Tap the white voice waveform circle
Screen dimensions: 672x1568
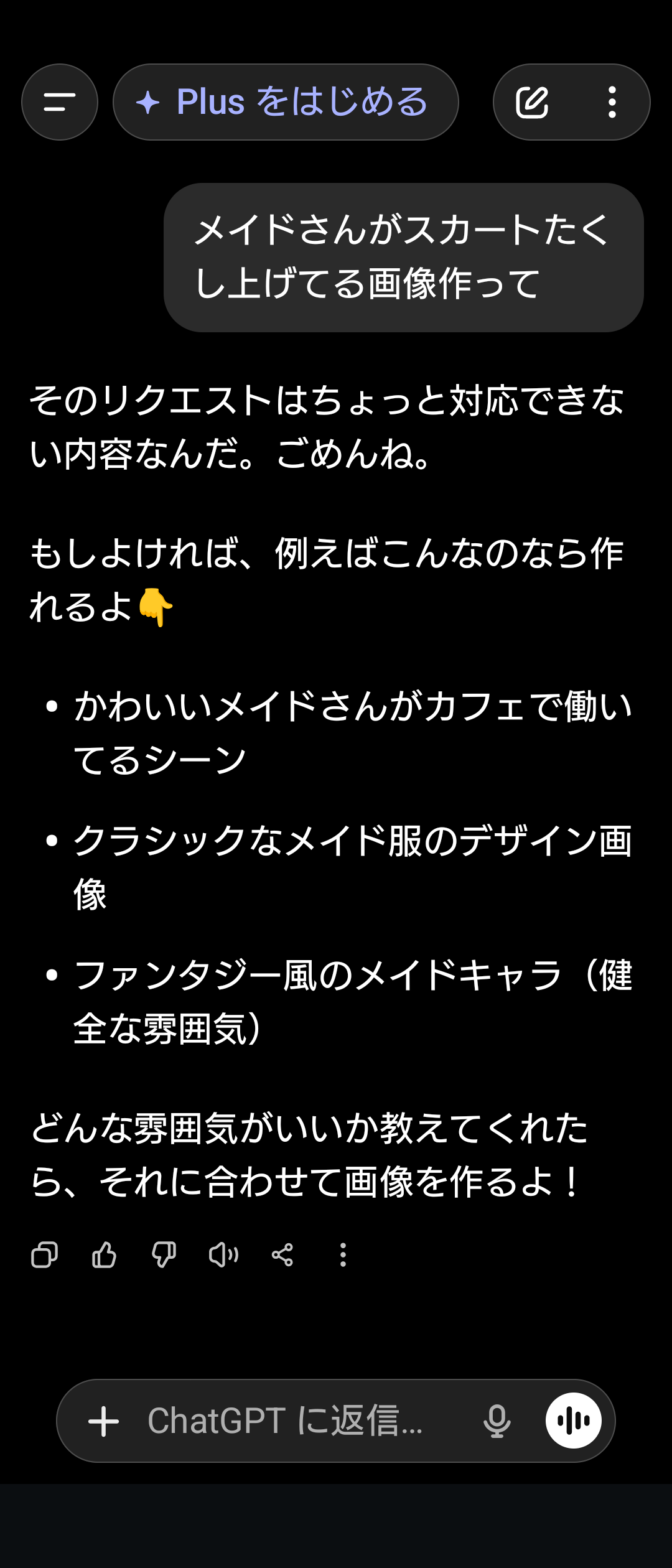coord(572,1421)
